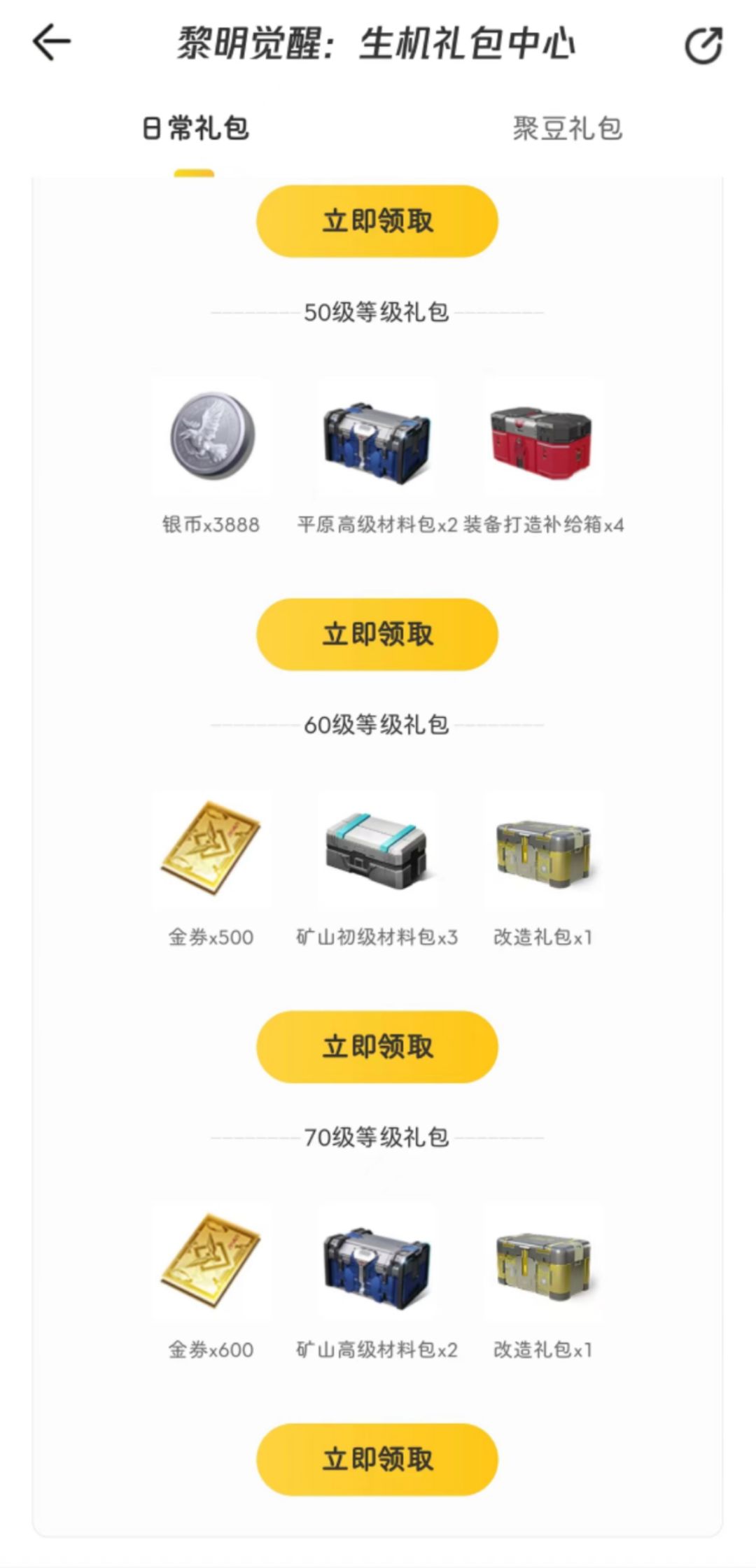Claim the 50级等级礼包 with 立即领取
Screen dimensions: 756x1568
point(377,634)
